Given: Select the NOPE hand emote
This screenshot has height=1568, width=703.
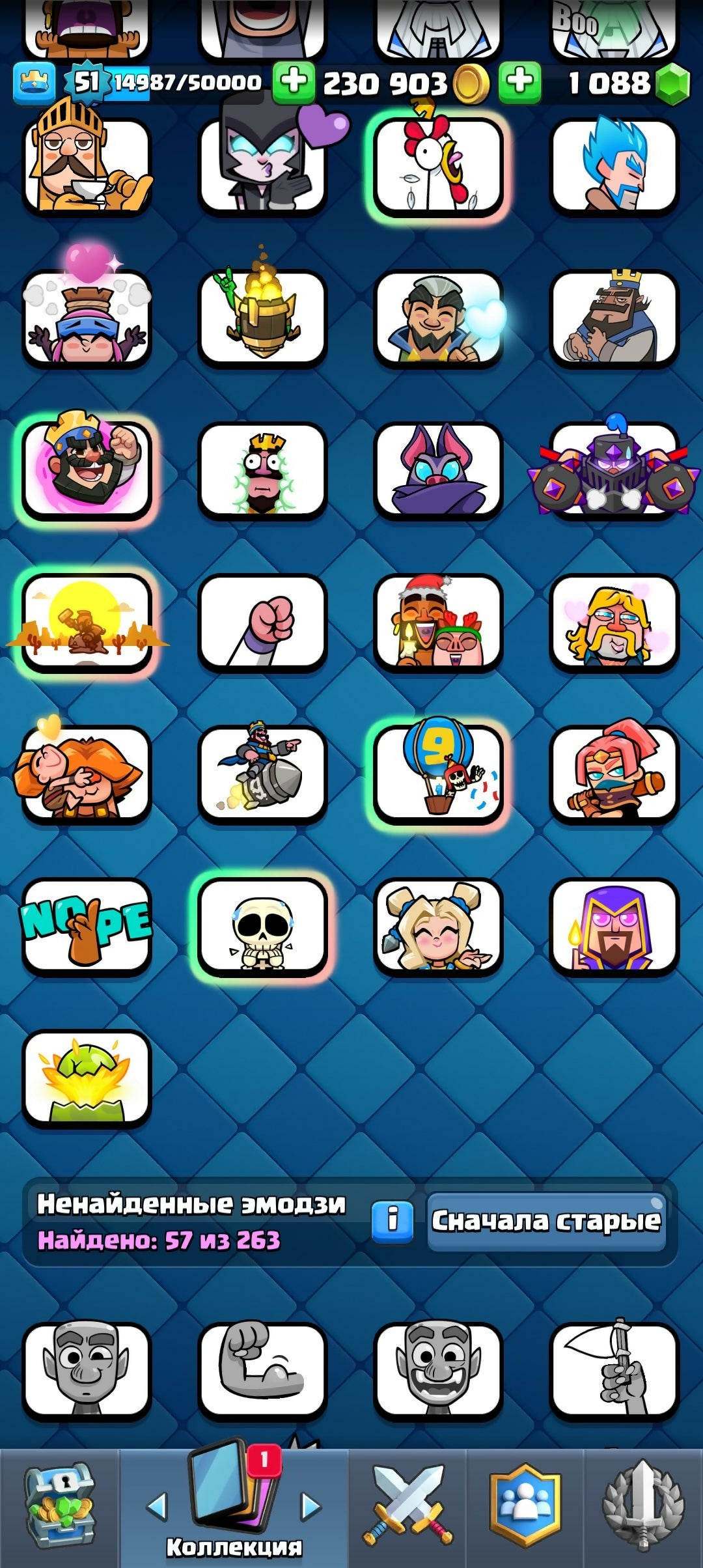Looking at the screenshot, I should (87, 926).
